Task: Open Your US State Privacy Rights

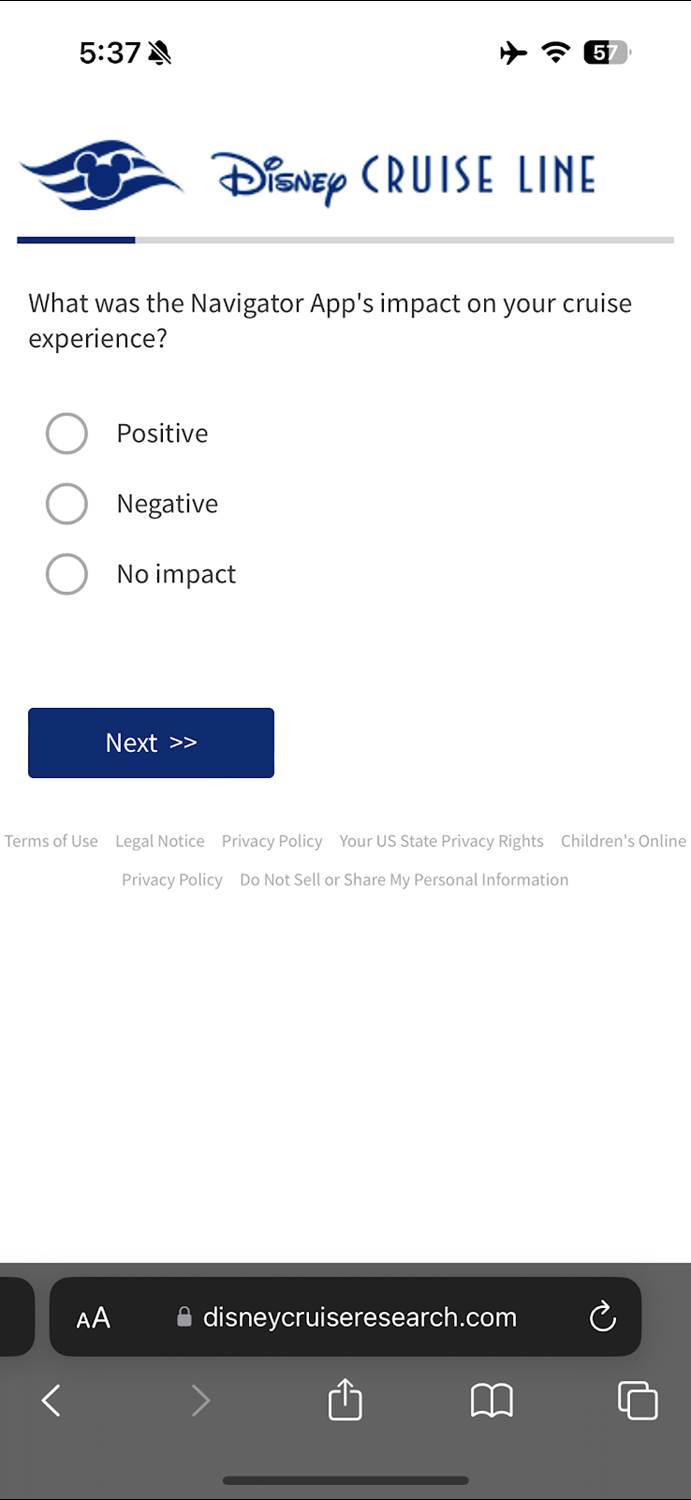Action: tap(441, 841)
